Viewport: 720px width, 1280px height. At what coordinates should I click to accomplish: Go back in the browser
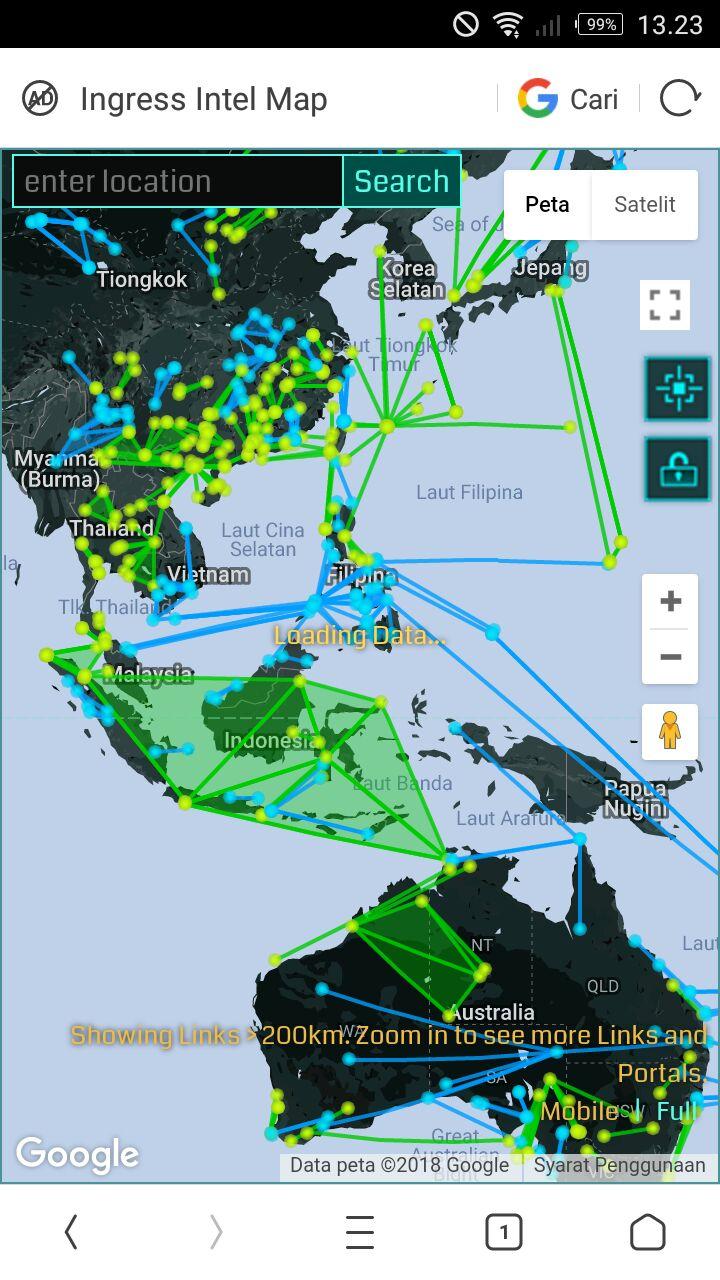coord(71,1232)
